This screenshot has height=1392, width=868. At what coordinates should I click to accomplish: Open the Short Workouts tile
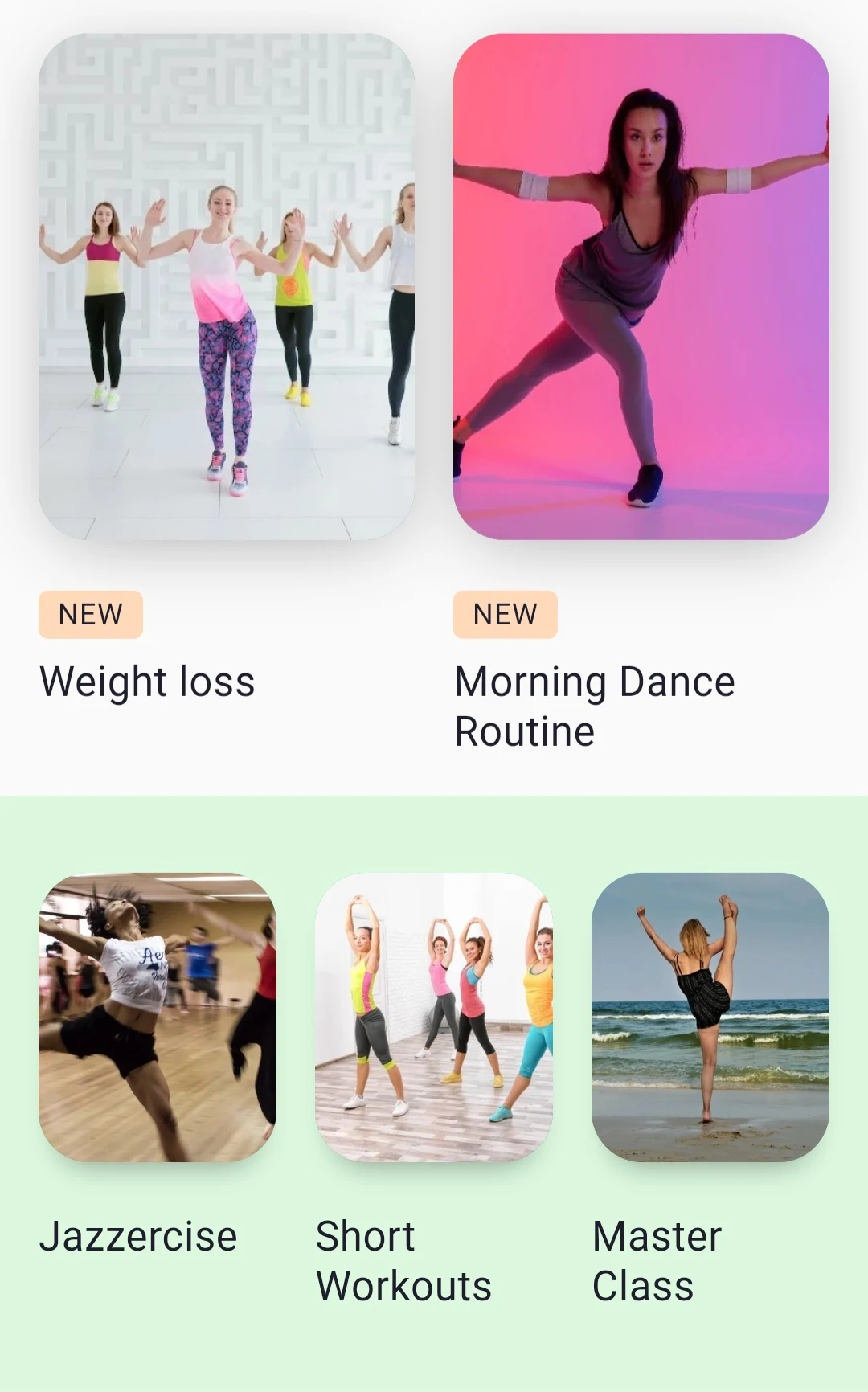tap(434, 1017)
